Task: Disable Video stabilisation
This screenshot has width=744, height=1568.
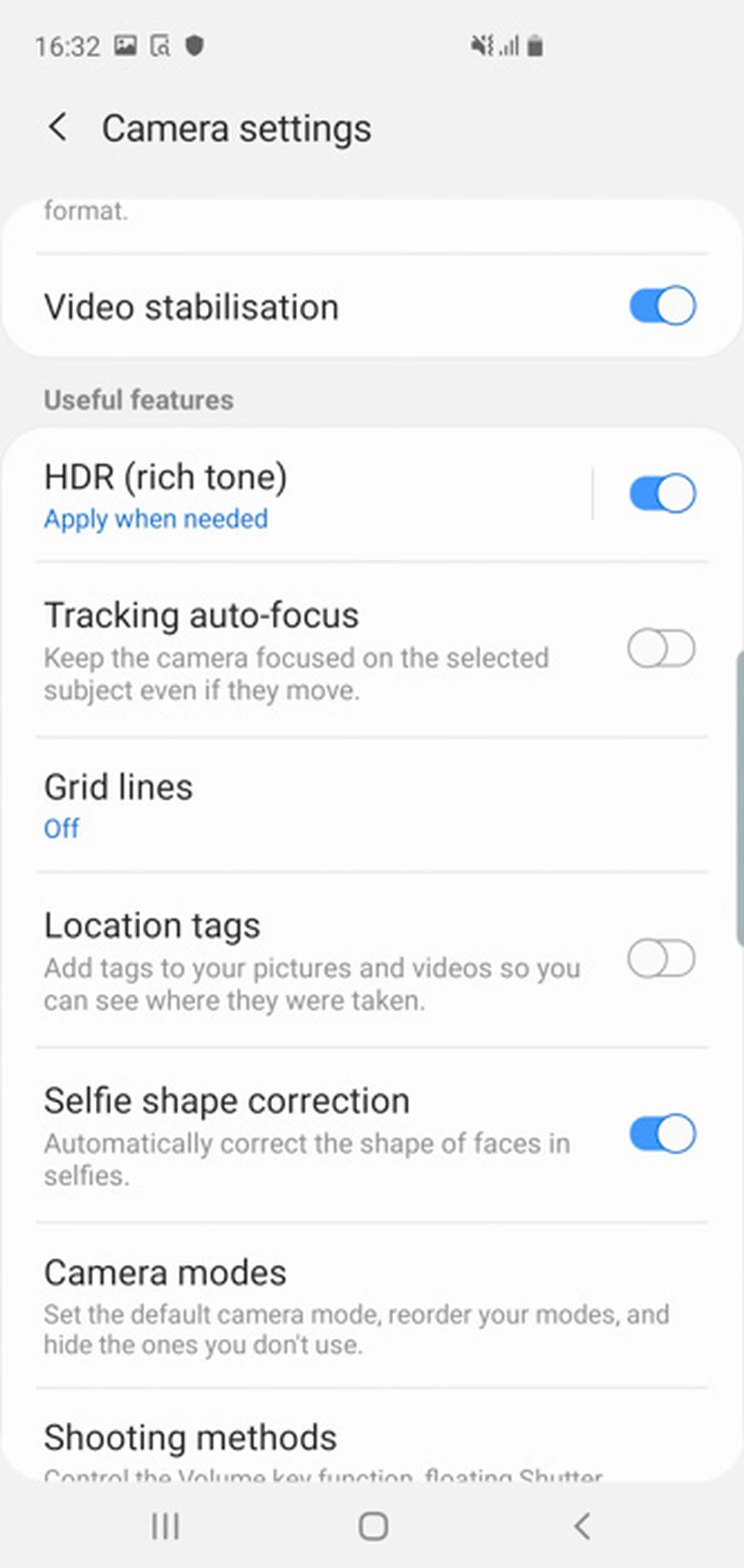Action: 661,306
